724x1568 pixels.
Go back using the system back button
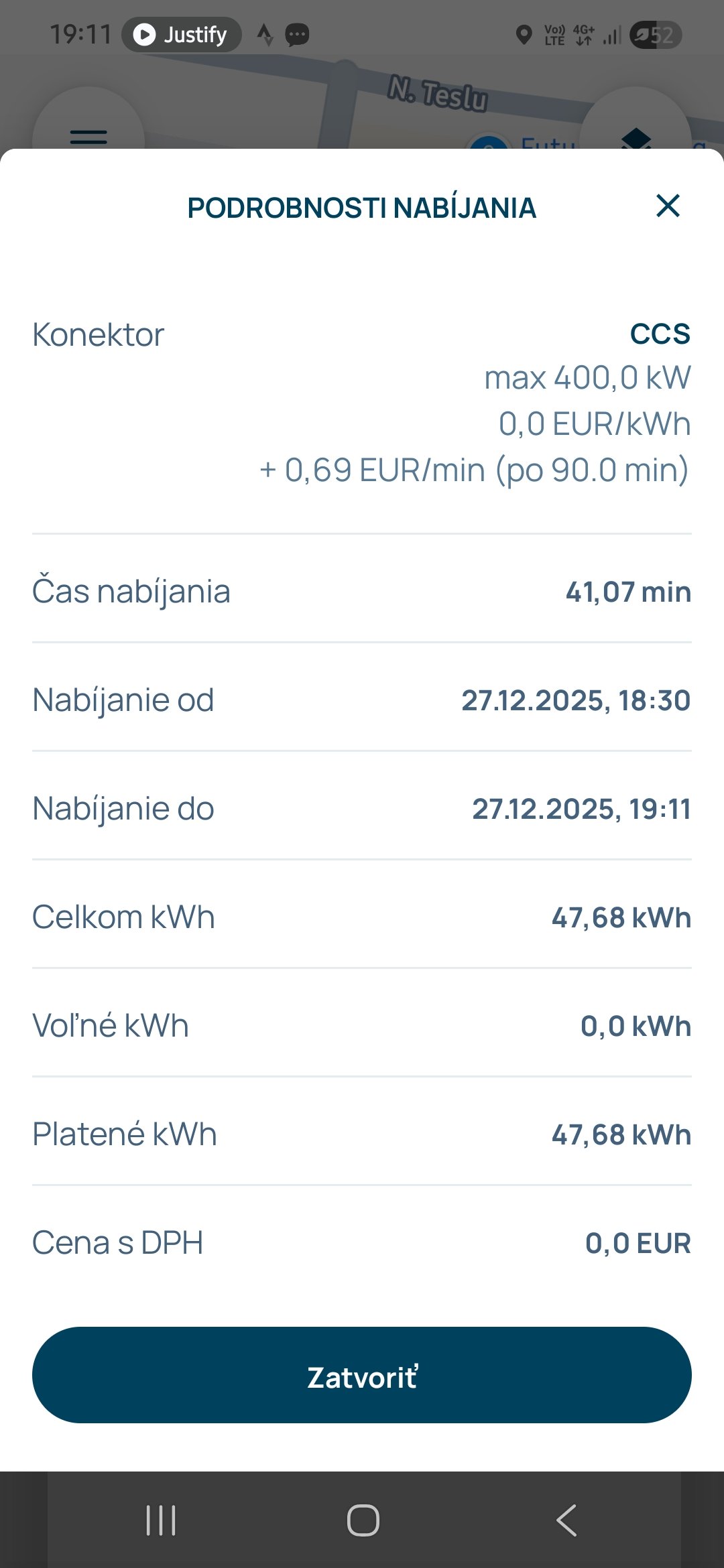(x=566, y=1520)
